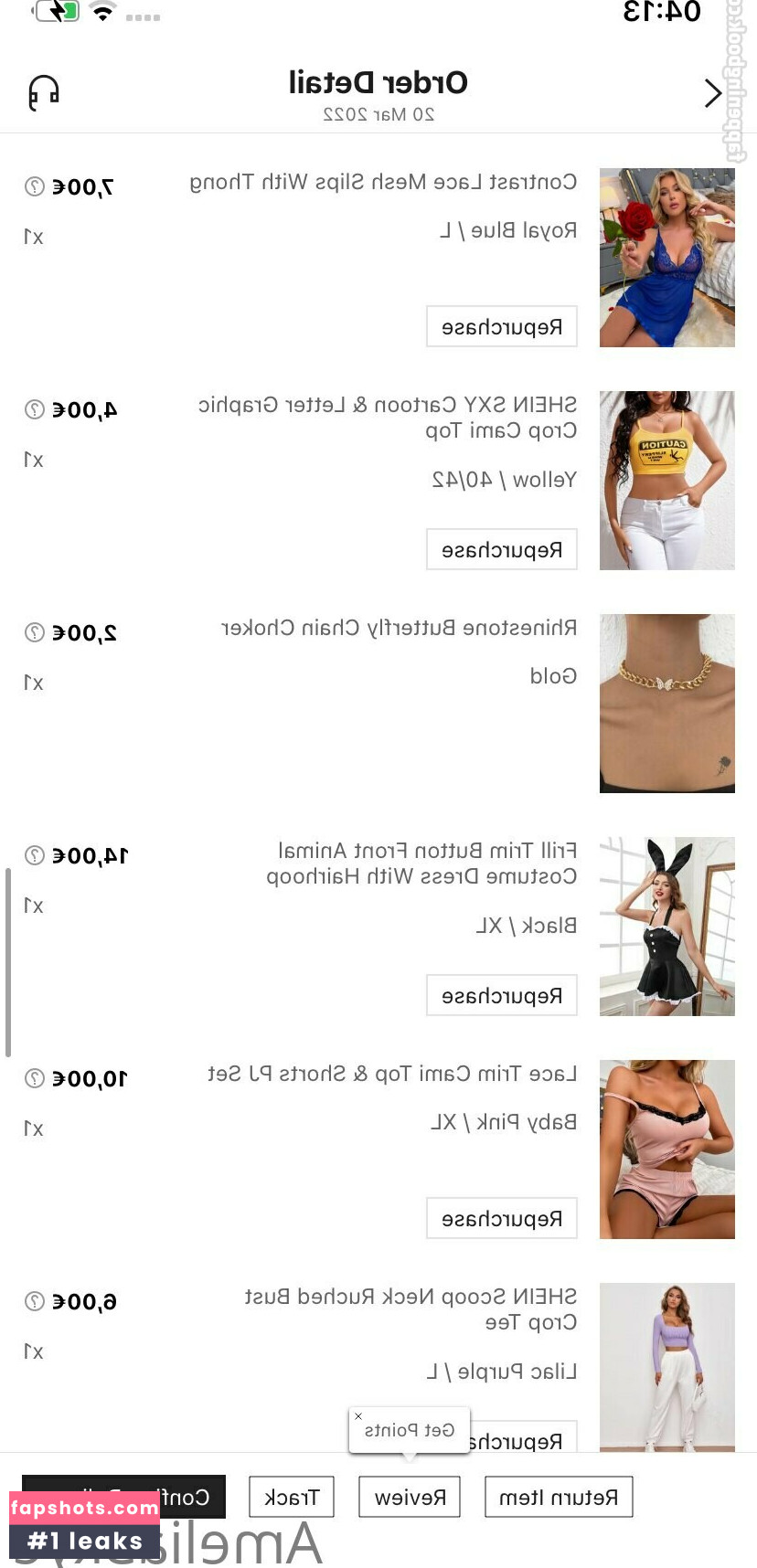Open the Baby Pink PJ set image

[666, 1150]
